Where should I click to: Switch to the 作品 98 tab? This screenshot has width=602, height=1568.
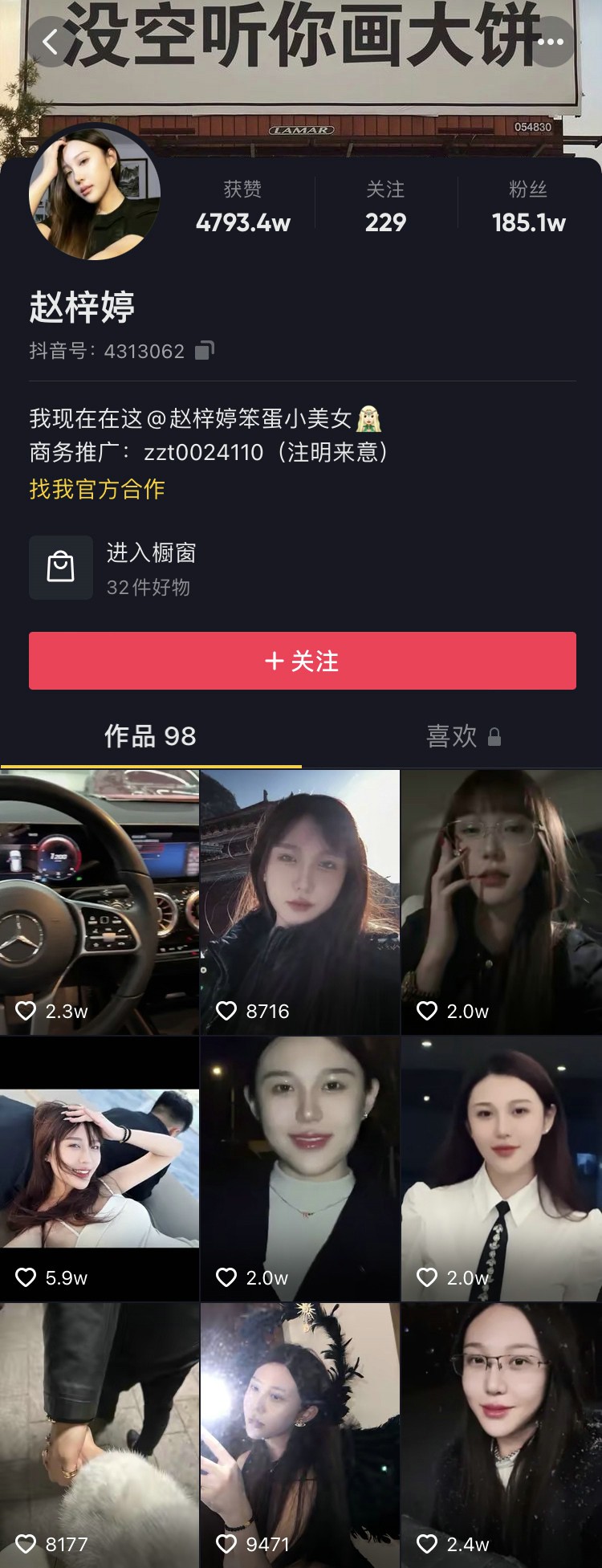tap(150, 736)
